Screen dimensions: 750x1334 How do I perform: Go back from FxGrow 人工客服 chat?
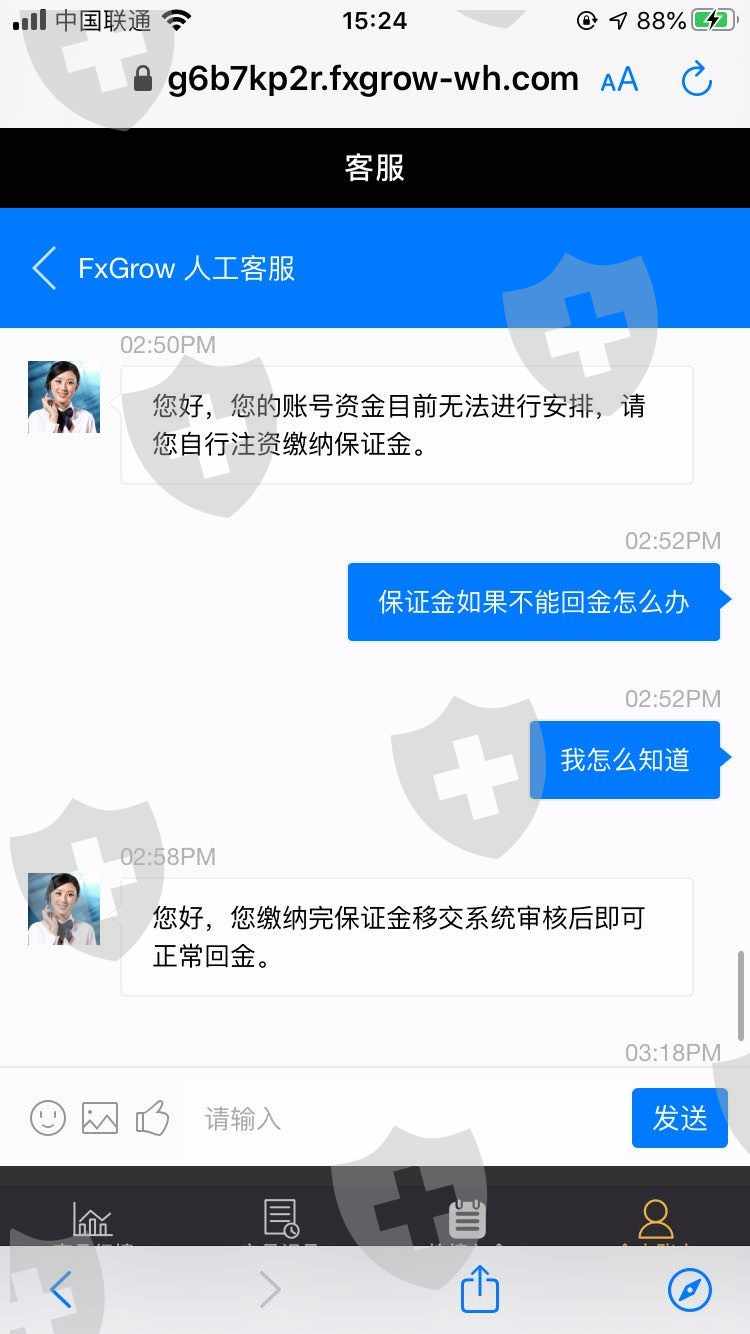click(44, 268)
